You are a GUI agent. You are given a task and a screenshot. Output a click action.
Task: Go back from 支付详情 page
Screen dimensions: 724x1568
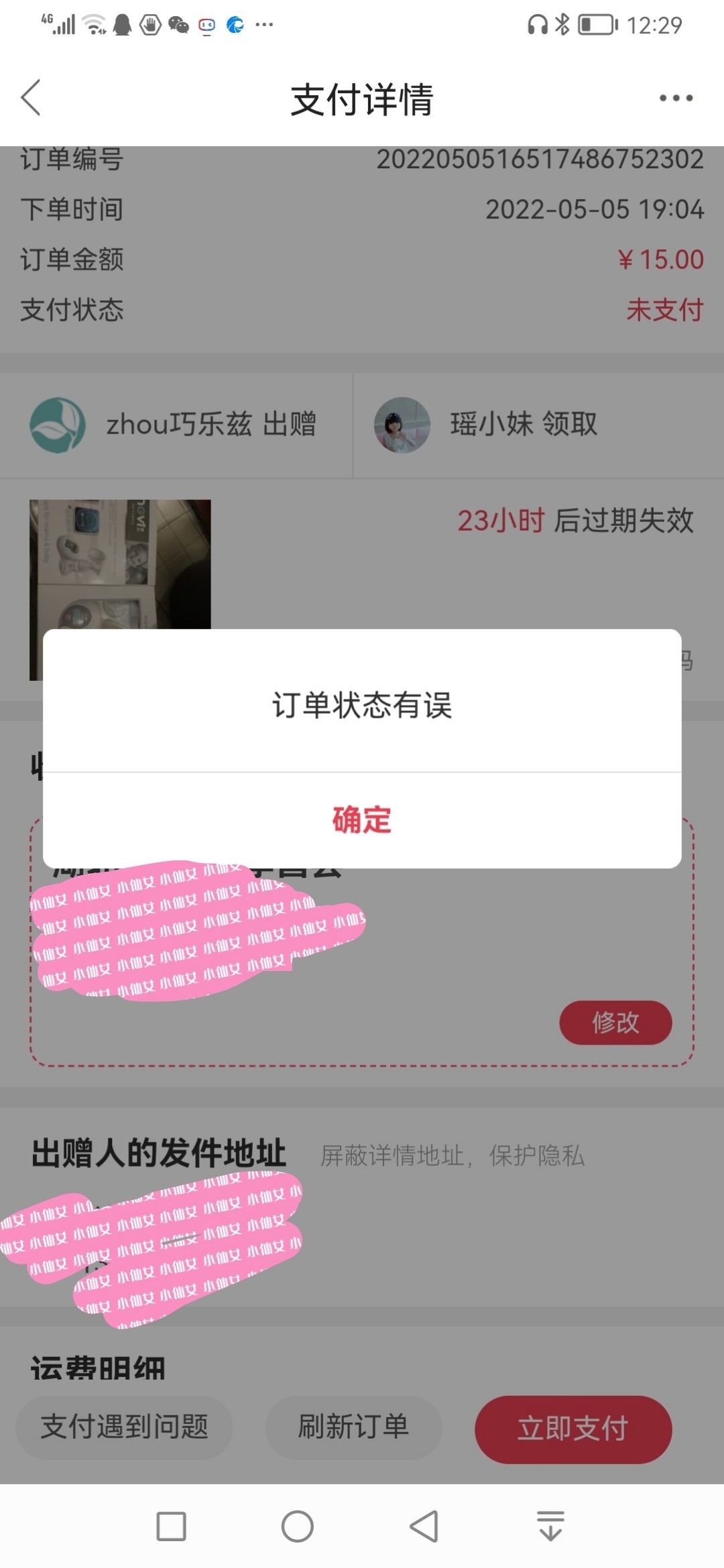point(31,98)
